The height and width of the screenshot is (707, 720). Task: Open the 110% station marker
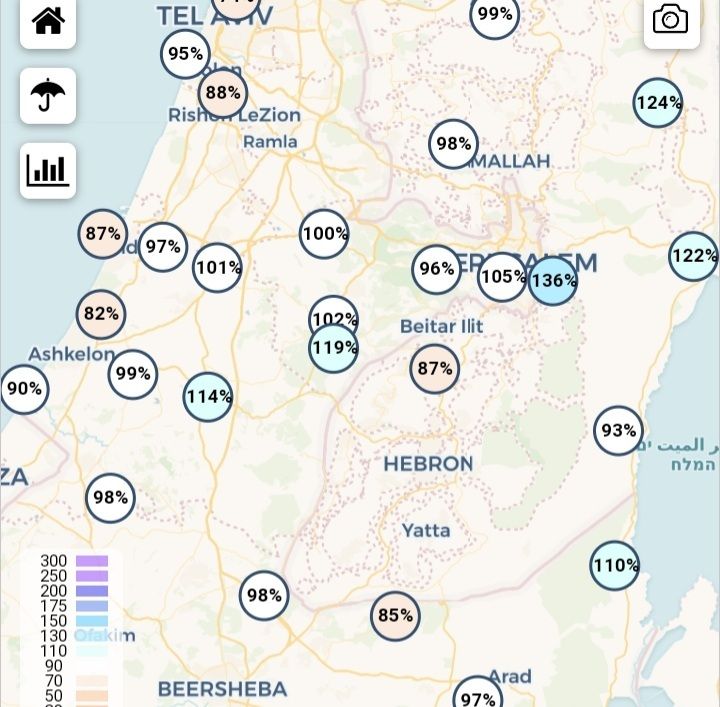(615, 566)
